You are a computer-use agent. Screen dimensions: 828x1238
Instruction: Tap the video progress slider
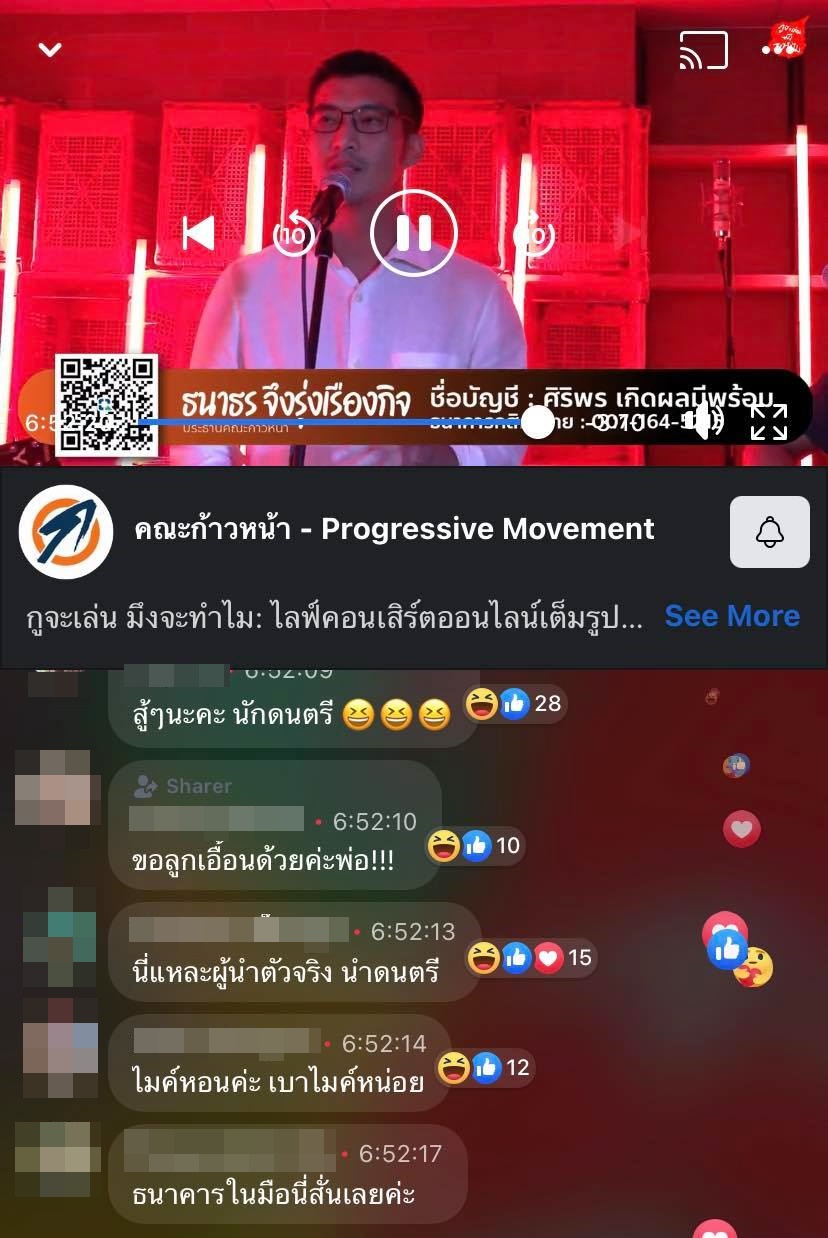coord(538,422)
